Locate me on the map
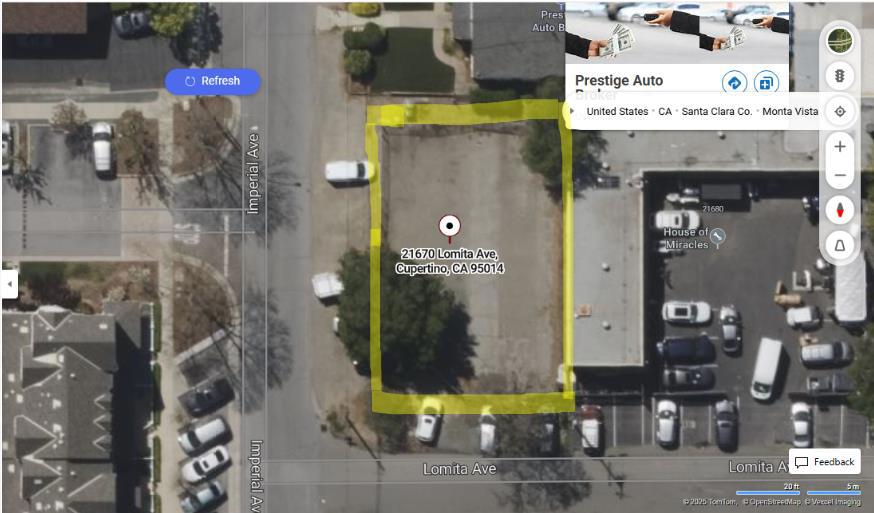Image resolution: width=874 pixels, height=513 pixels. pos(840,111)
